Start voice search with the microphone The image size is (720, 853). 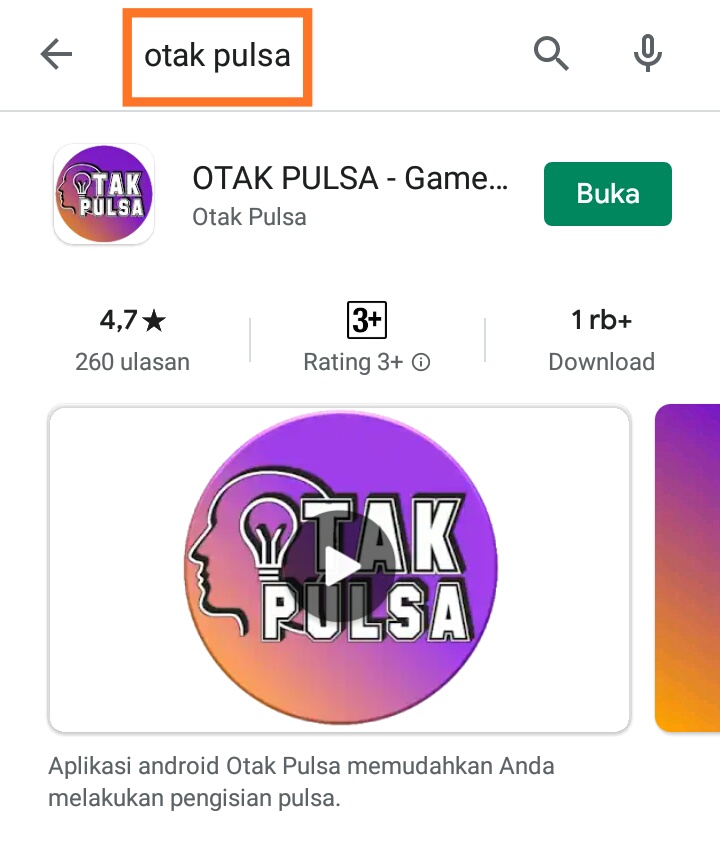pyautogui.click(x=647, y=53)
